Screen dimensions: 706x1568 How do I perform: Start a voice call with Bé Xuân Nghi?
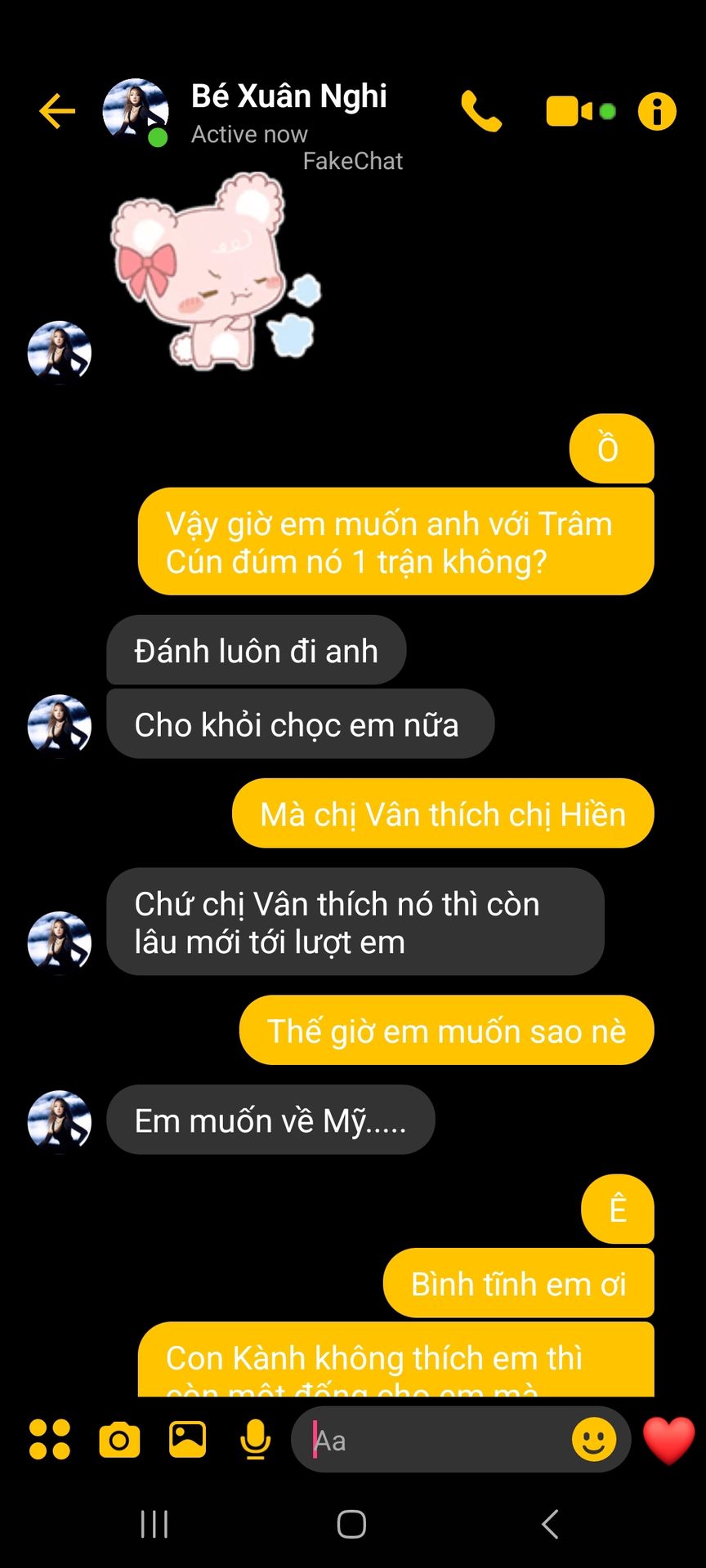[x=481, y=111]
